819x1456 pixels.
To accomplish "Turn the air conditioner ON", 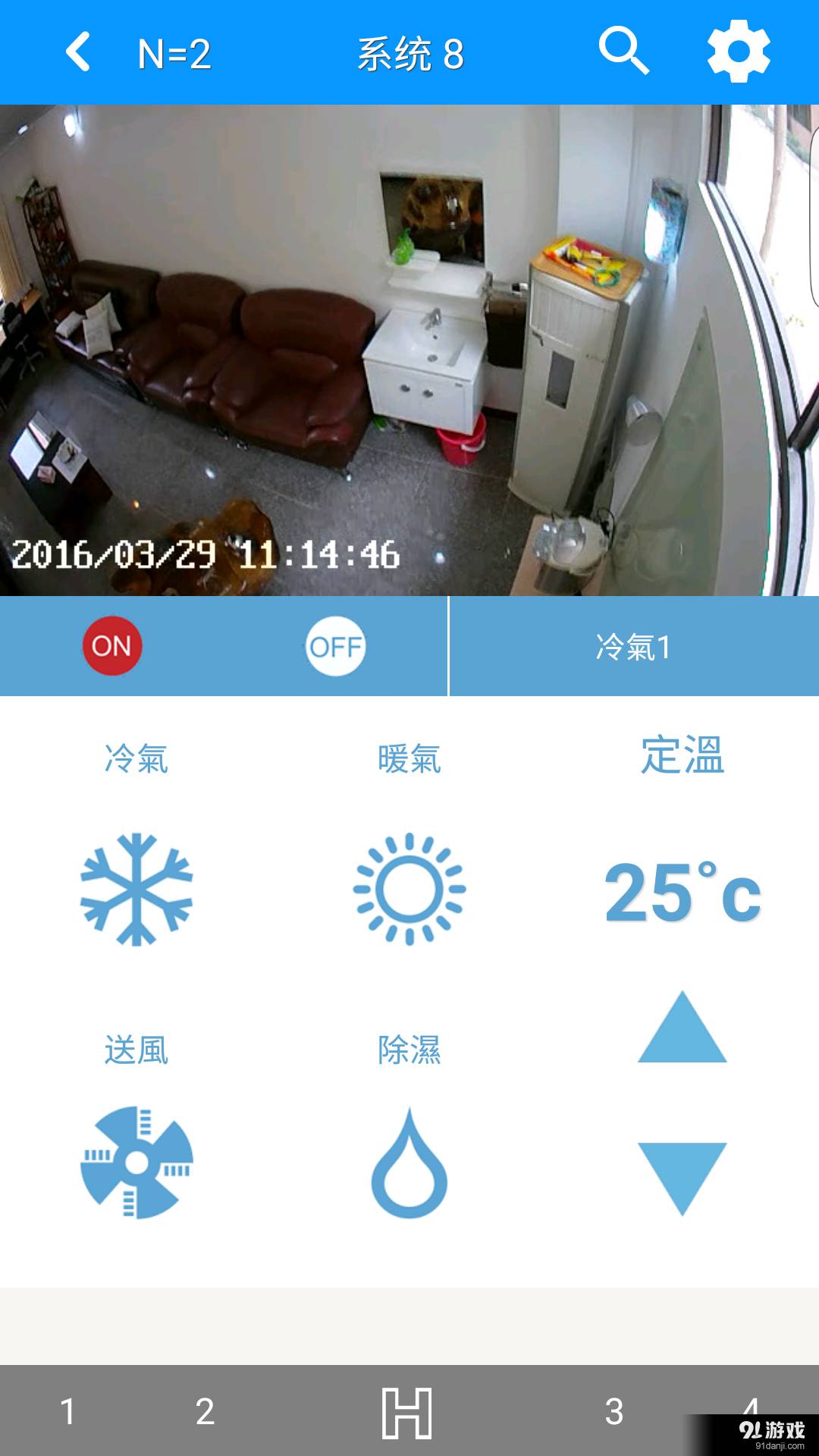I will point(112,646).
